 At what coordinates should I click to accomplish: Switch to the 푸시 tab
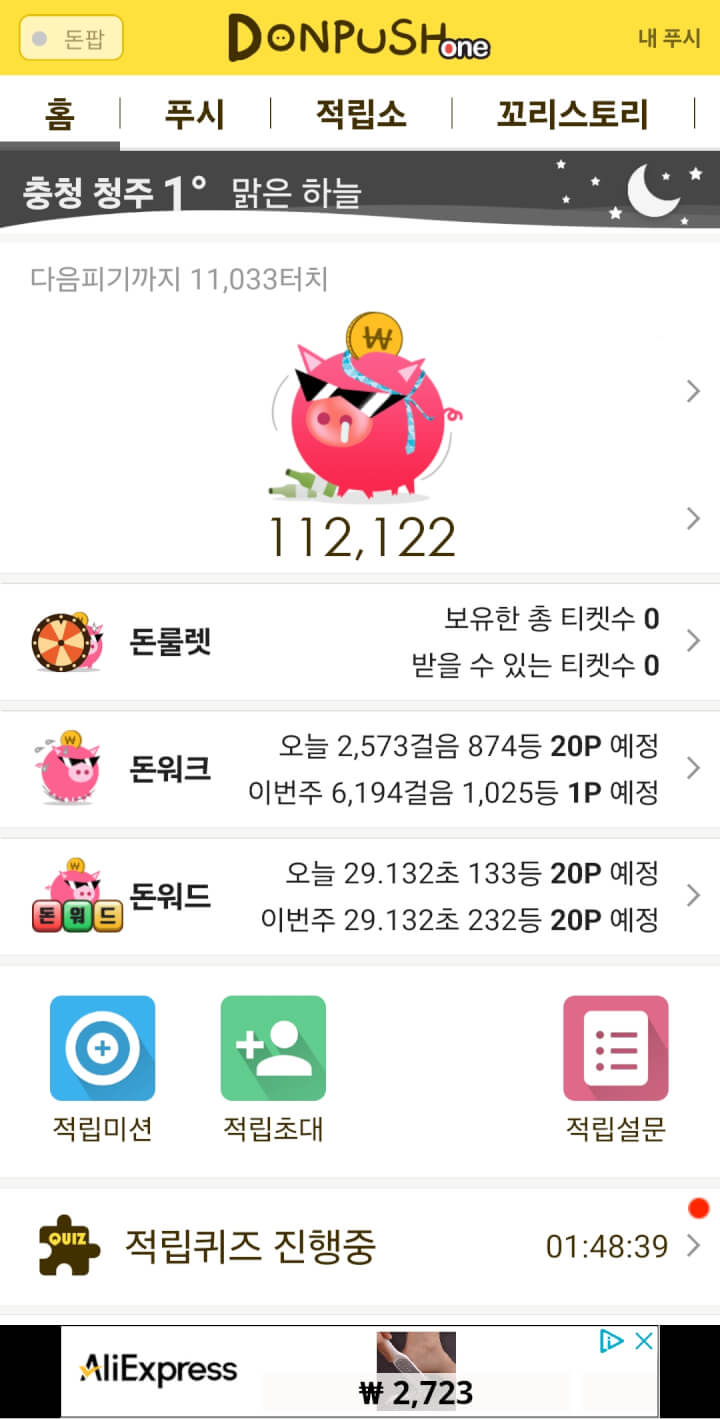[195, 114]
